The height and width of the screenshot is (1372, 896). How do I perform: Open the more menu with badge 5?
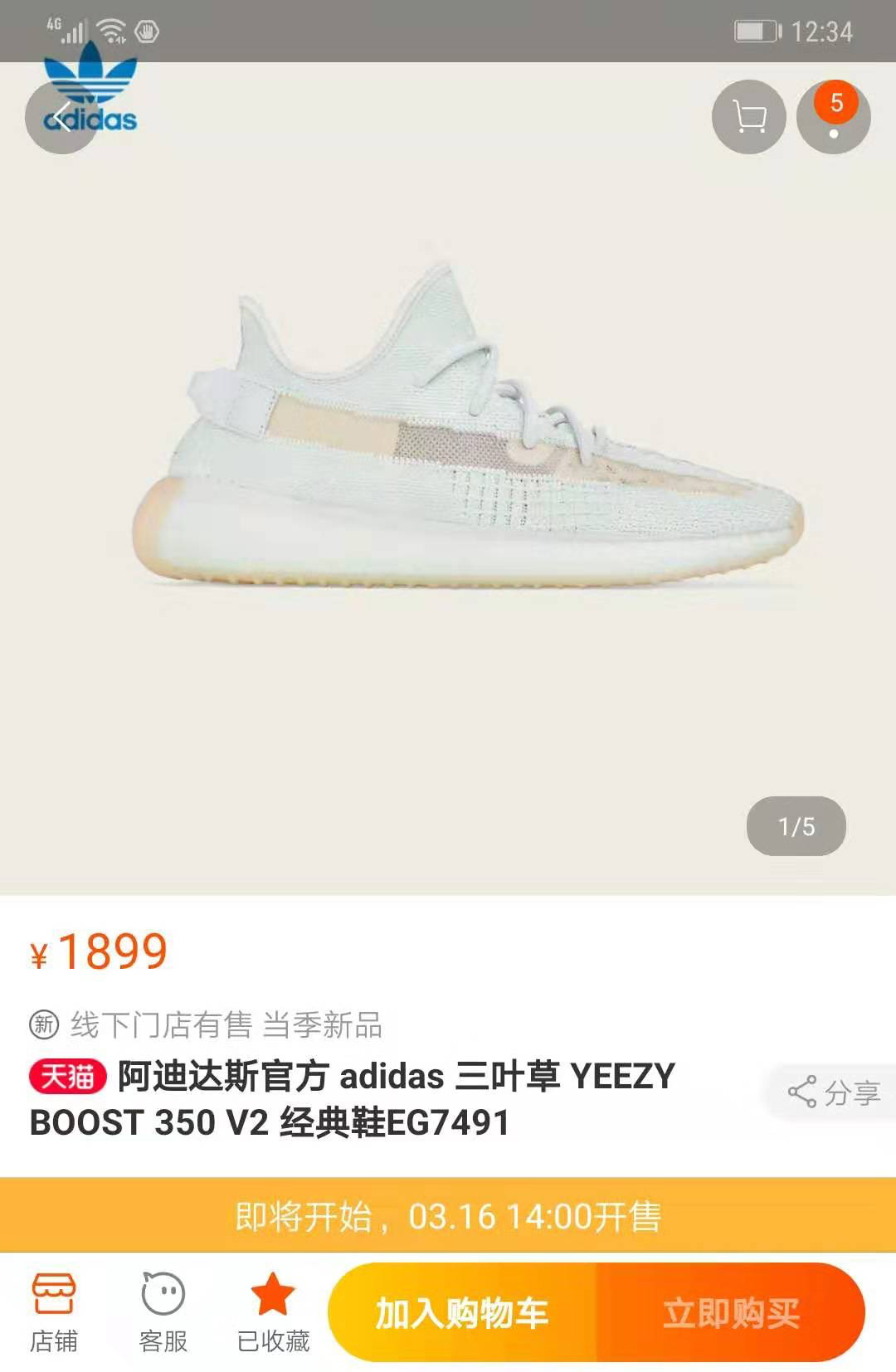(x=833, y=117)
